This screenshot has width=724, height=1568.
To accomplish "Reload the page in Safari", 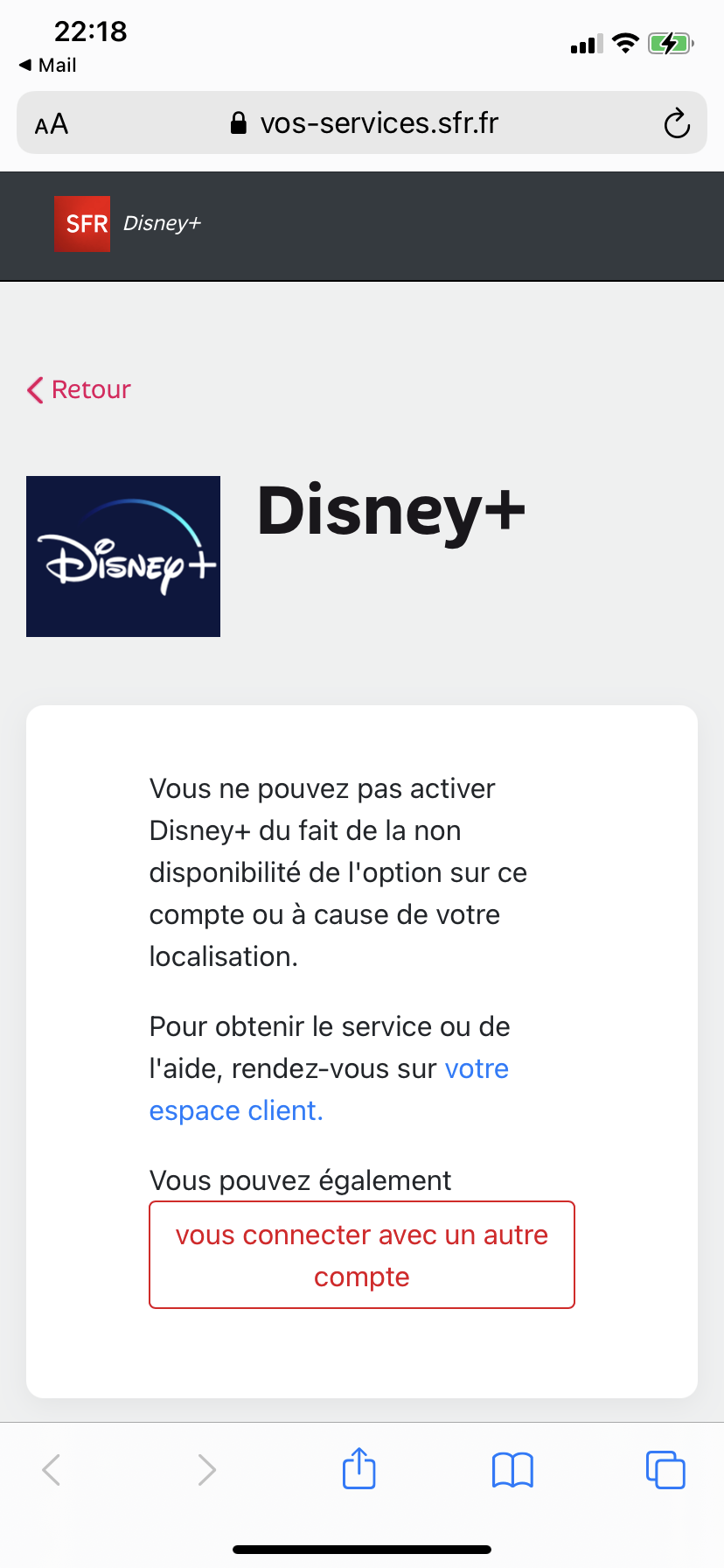I will pyautogui.click(x=676, y=123).
